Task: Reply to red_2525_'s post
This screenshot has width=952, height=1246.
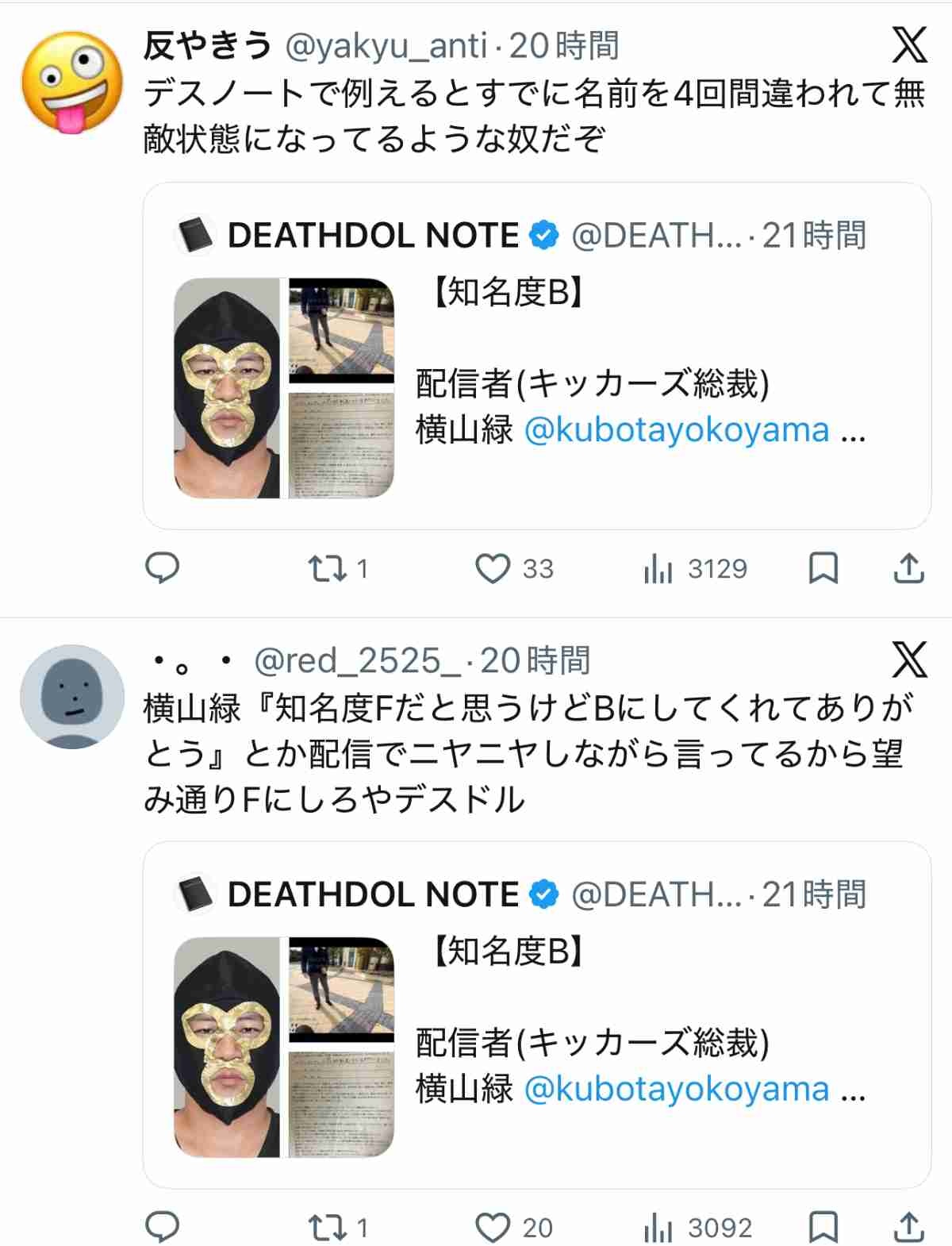Action: (163, 1228)
